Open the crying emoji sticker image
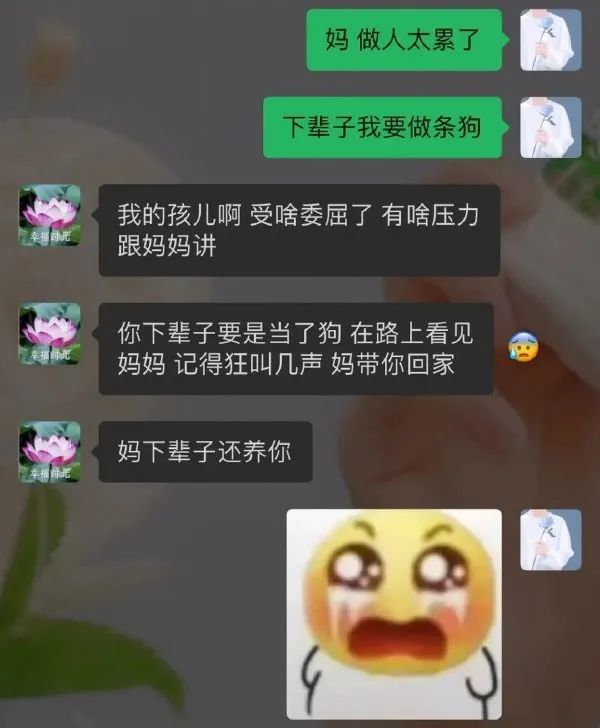This screenshot has height=728, width=600. point(394,616)
